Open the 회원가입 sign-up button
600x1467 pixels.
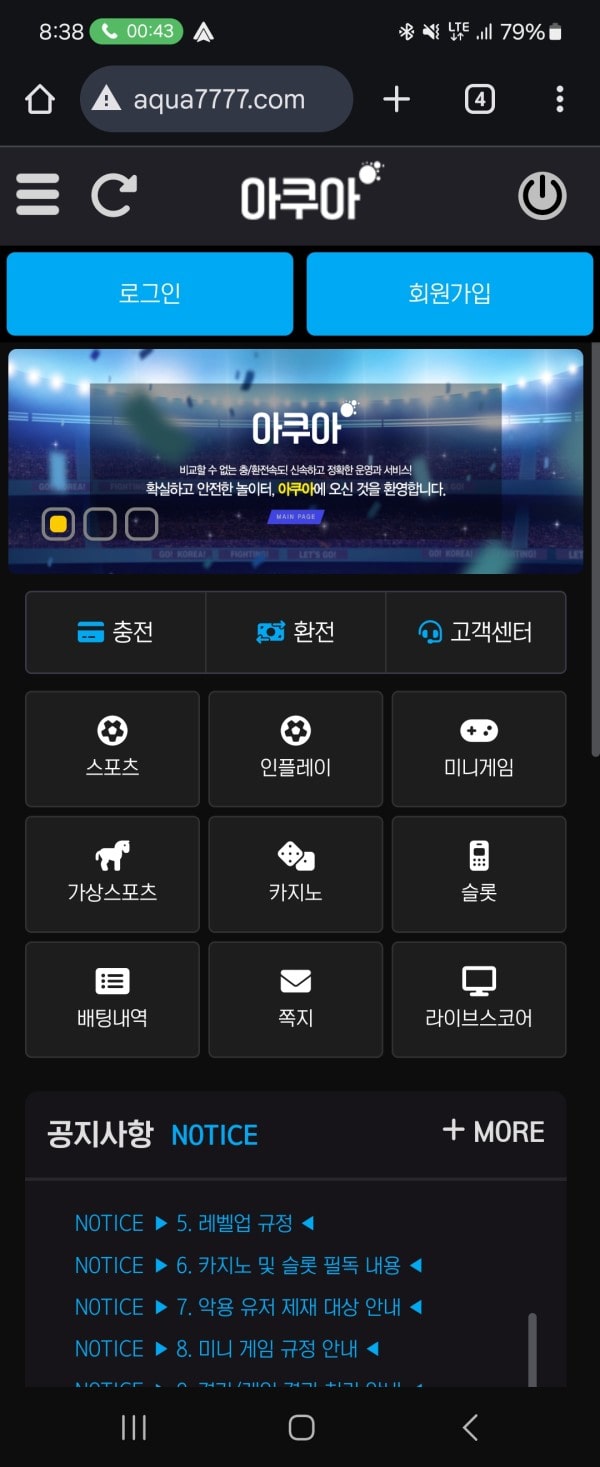pyautogui.click(x=450, y=293)
